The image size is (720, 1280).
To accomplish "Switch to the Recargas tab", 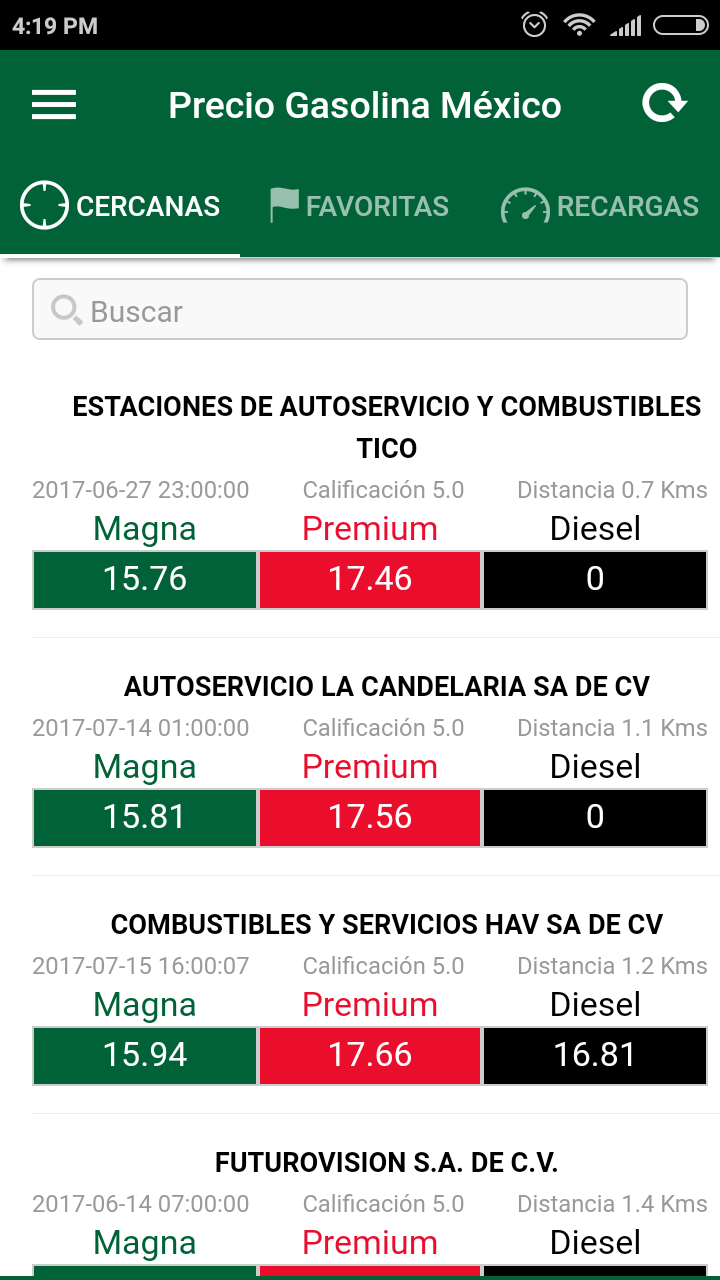I will (x=600, y=206).
